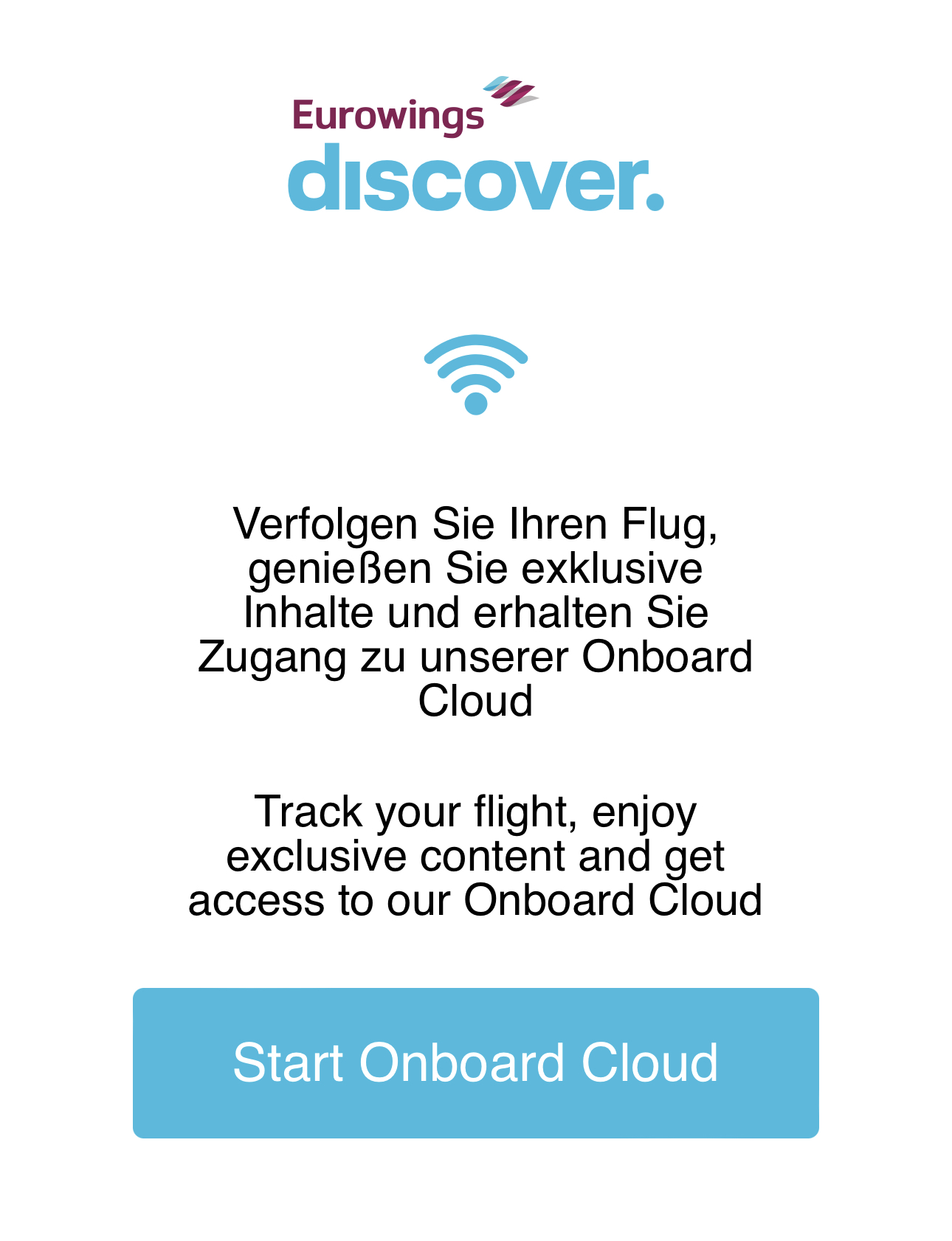The width and height of the screenshot is (952, 1241).
Task: Tap the Start Onboard Cloud button
Action: (475, 1062)
